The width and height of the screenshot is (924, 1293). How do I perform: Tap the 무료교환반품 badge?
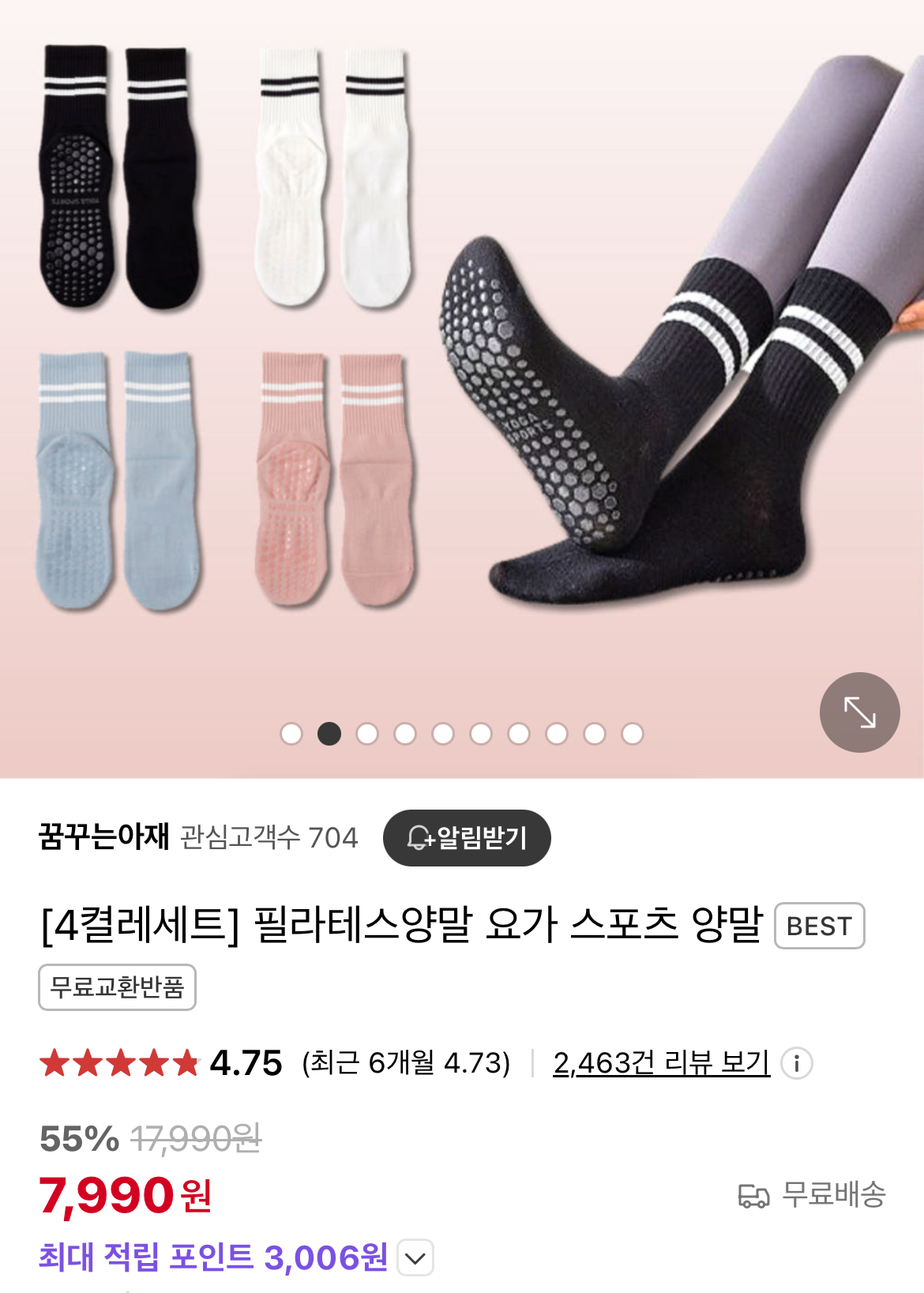click(x=117, y=987)
